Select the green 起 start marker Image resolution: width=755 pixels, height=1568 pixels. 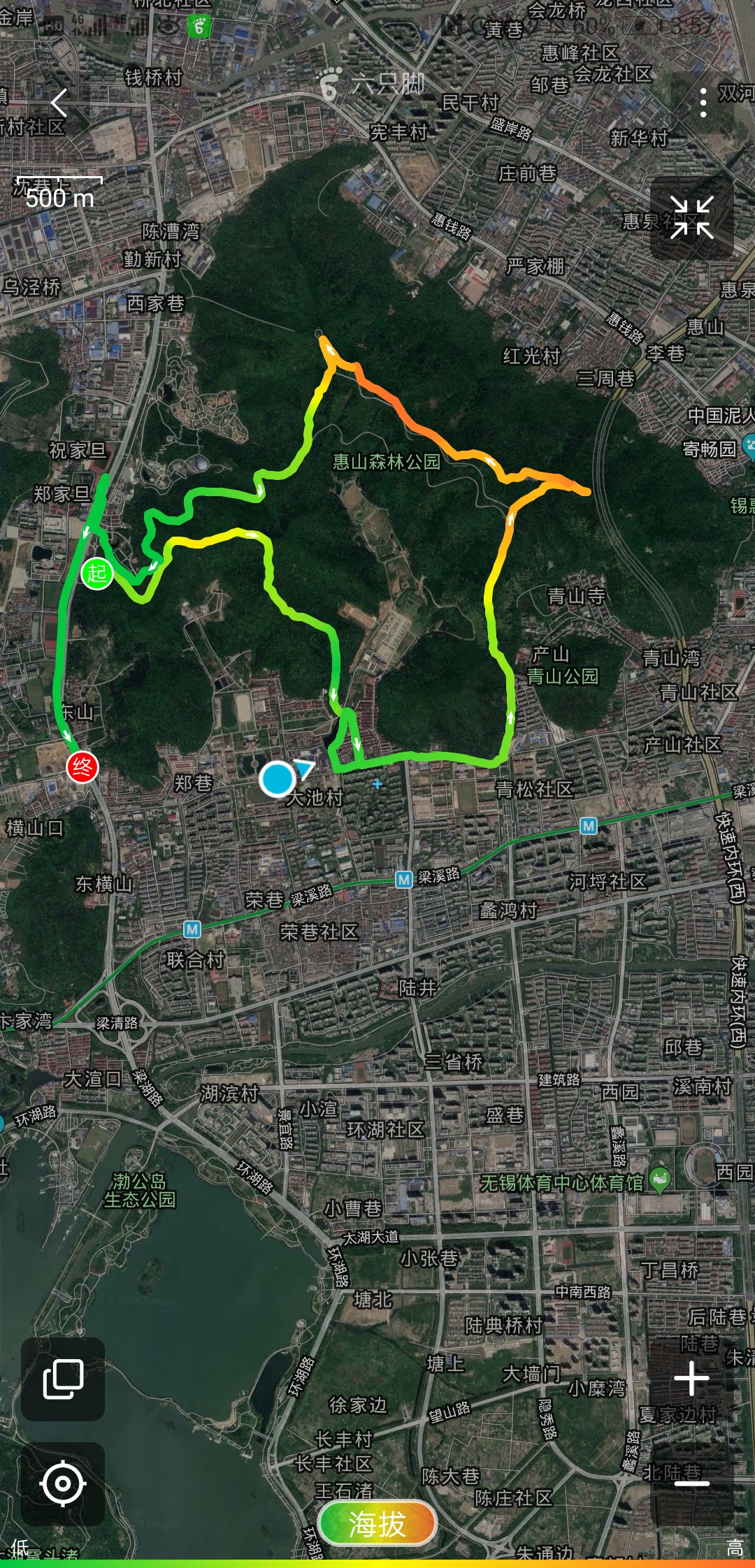point(97,574)
